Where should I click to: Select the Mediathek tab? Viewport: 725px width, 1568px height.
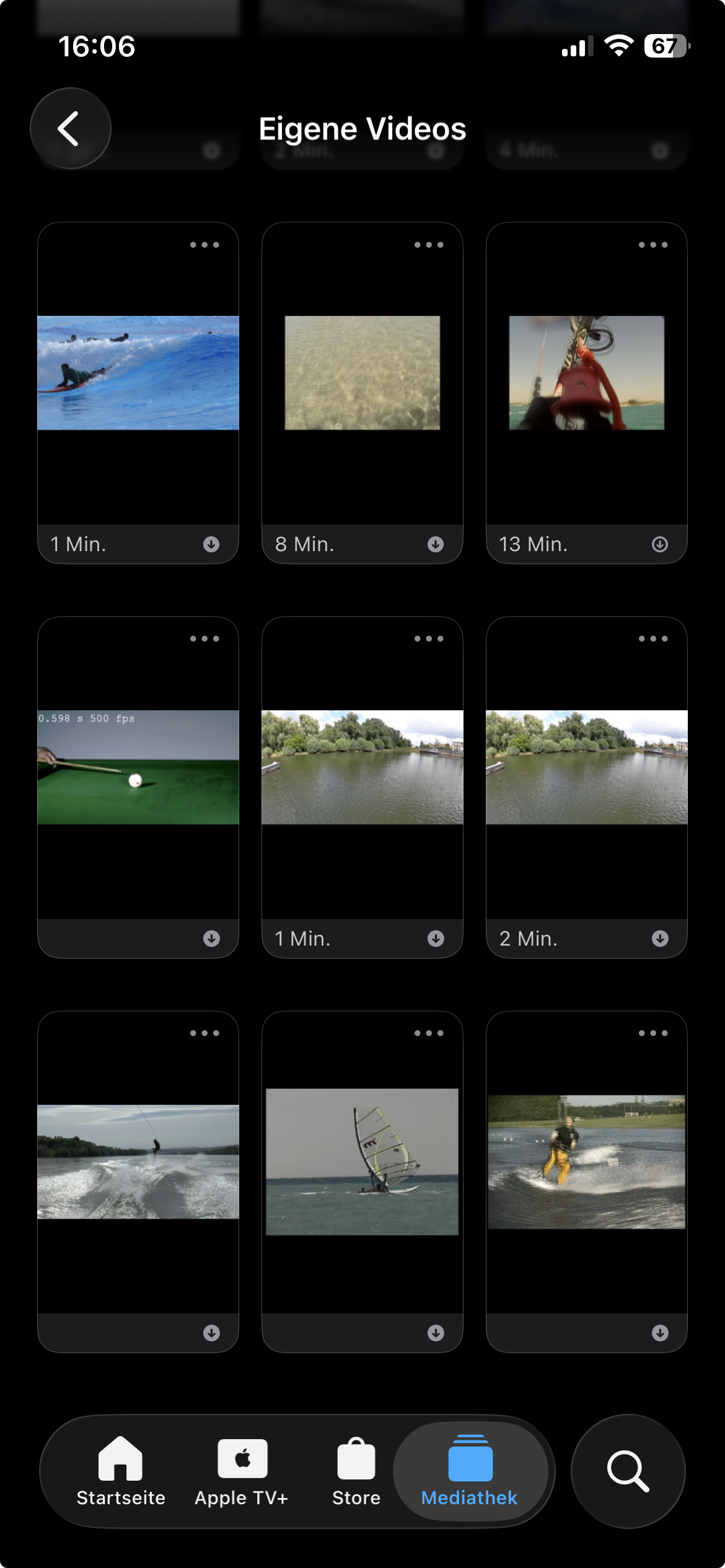pos(470,1471)
